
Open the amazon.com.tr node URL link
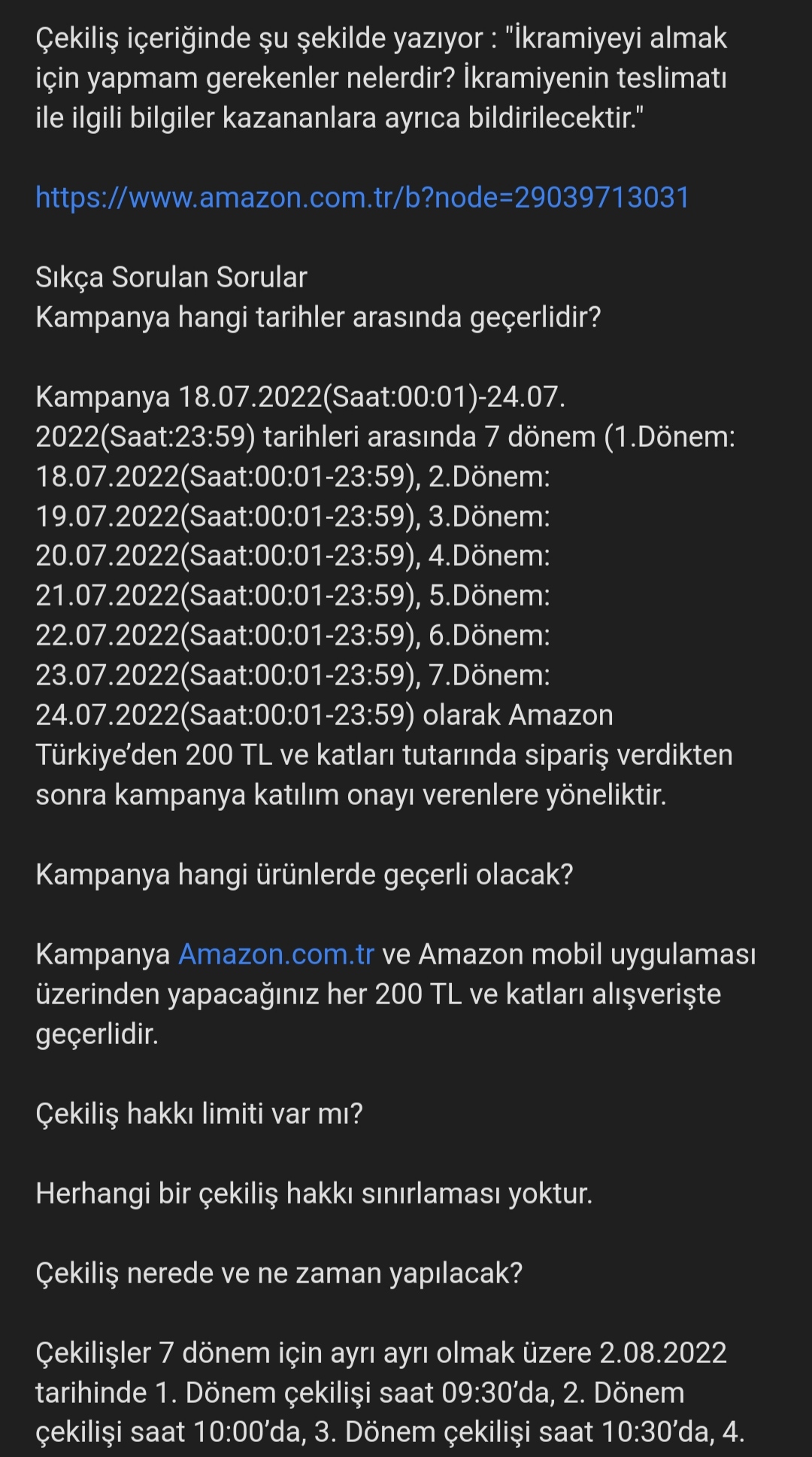coord(362,198)
